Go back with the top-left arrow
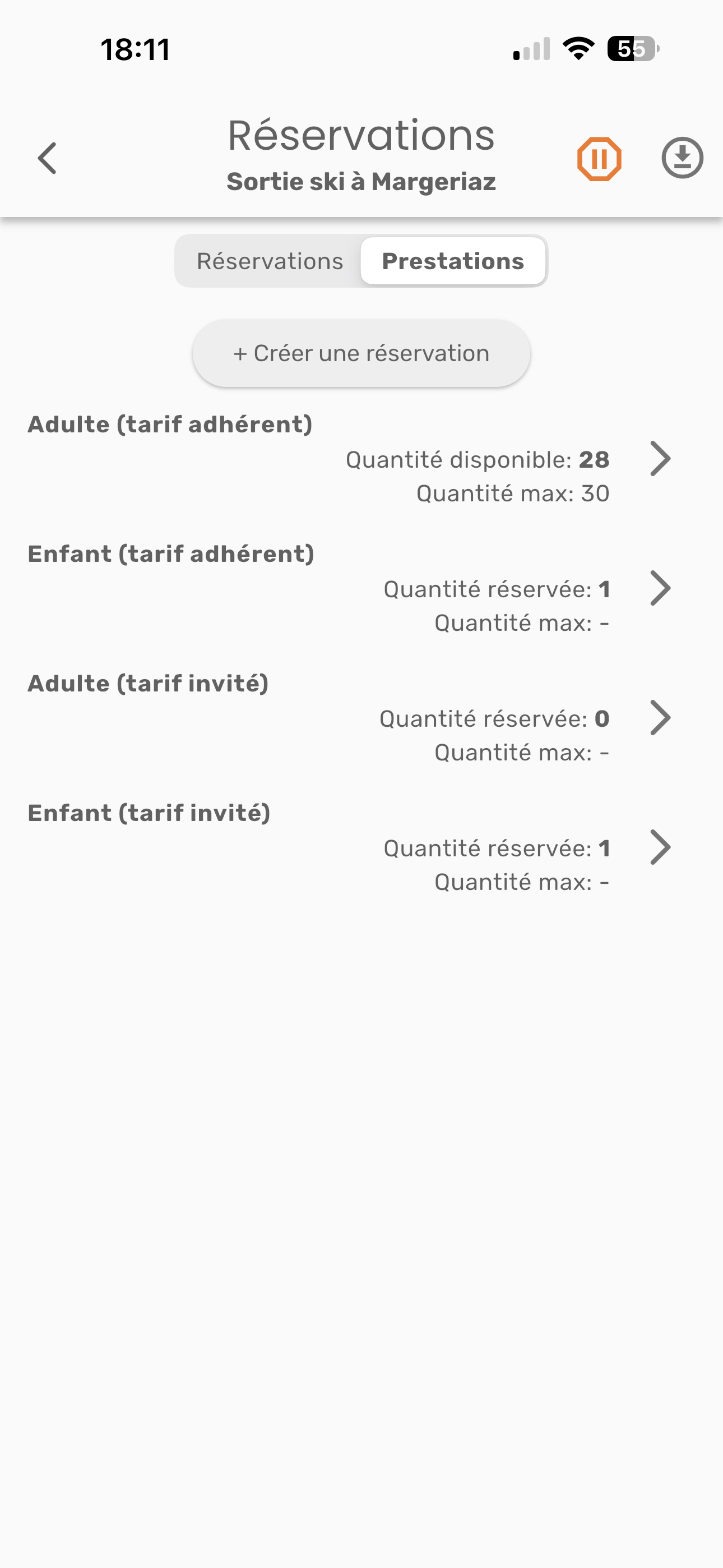Screen dimensions: 723x1568 (48, 158)
